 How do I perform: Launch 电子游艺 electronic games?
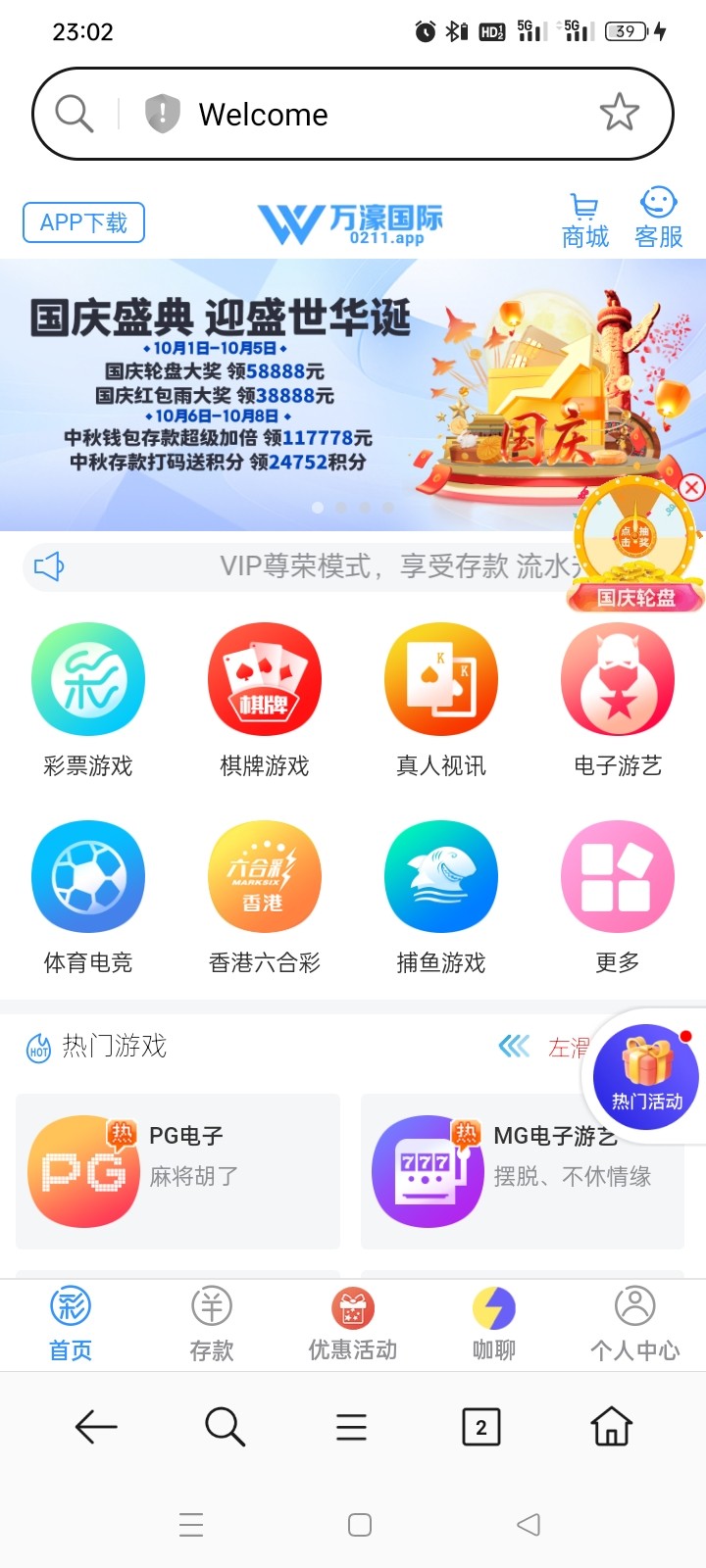[x=616, y=678]
